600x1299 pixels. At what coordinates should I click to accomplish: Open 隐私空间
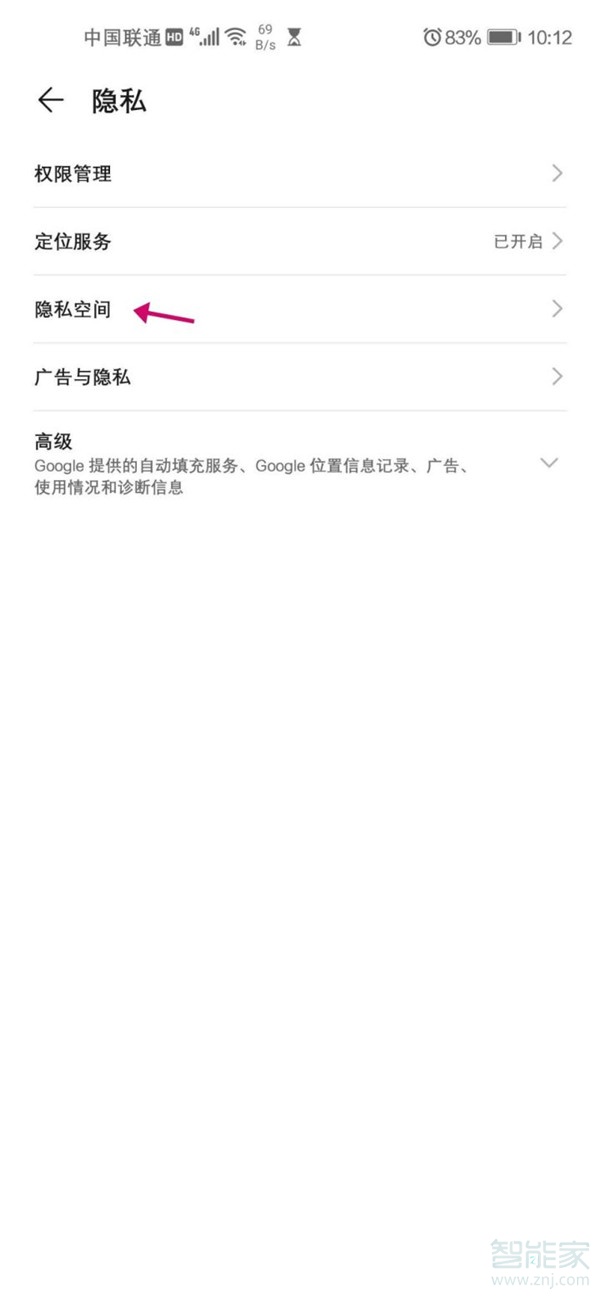click(x=299, y=310)
